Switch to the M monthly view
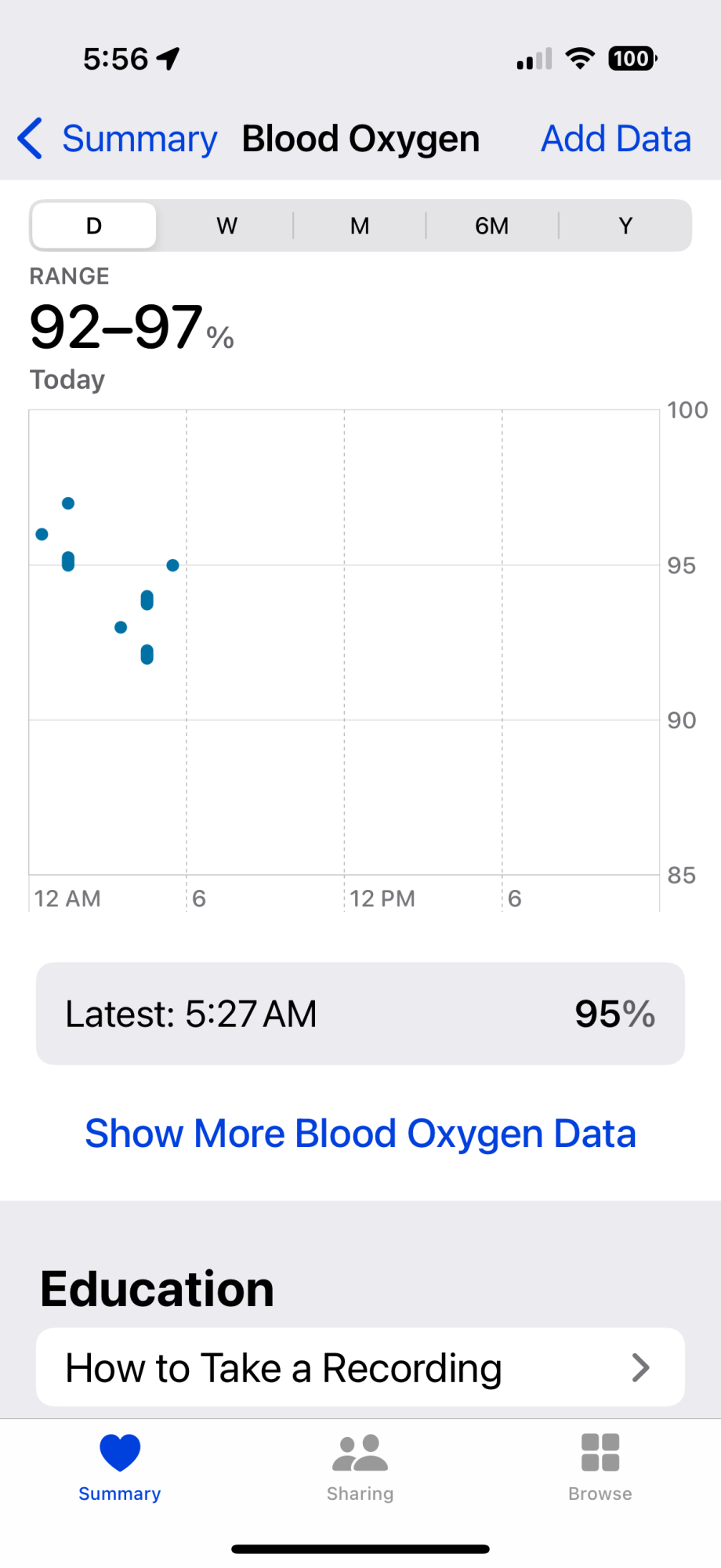721x1568 pixels. tap(360, 226)
